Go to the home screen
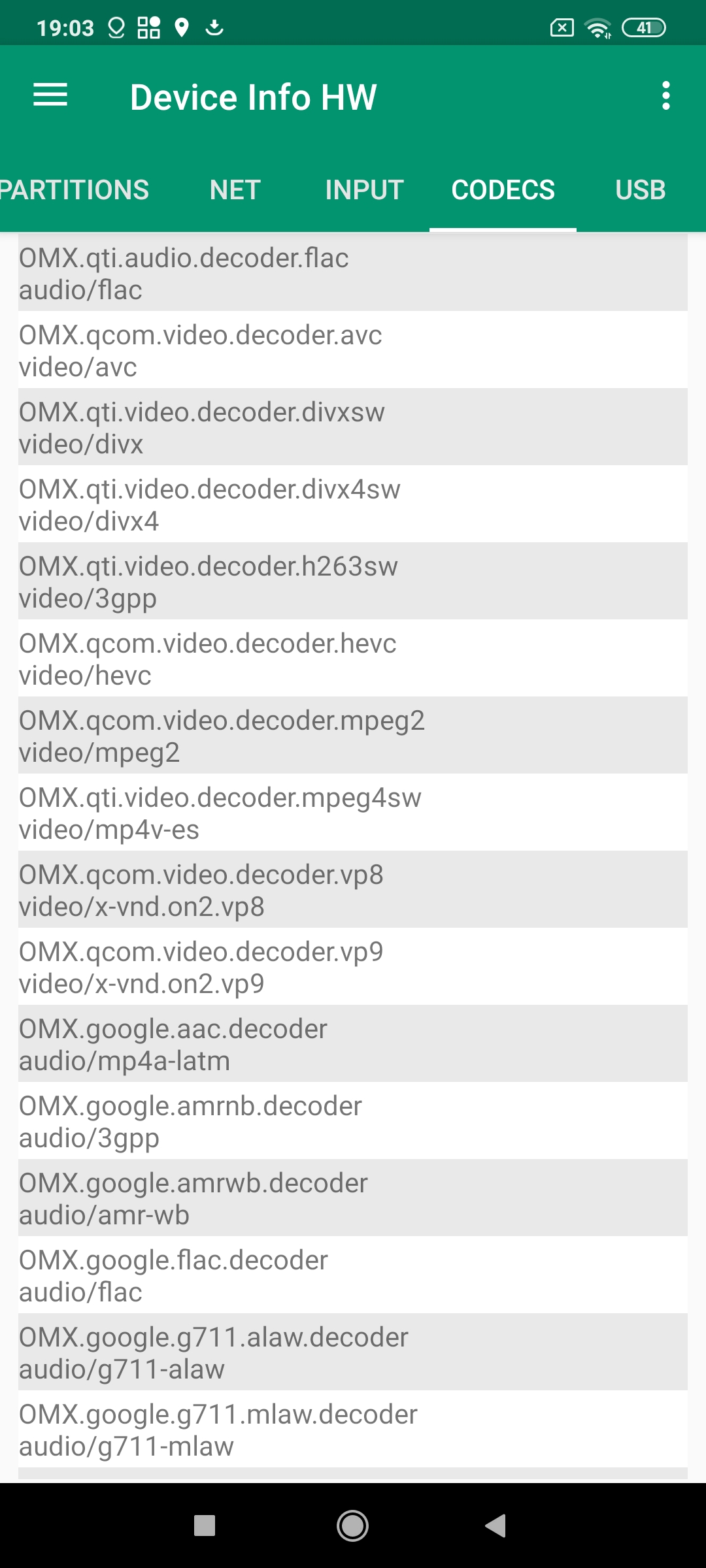Screen dimensions: 706x1568 coord(352,1526)
